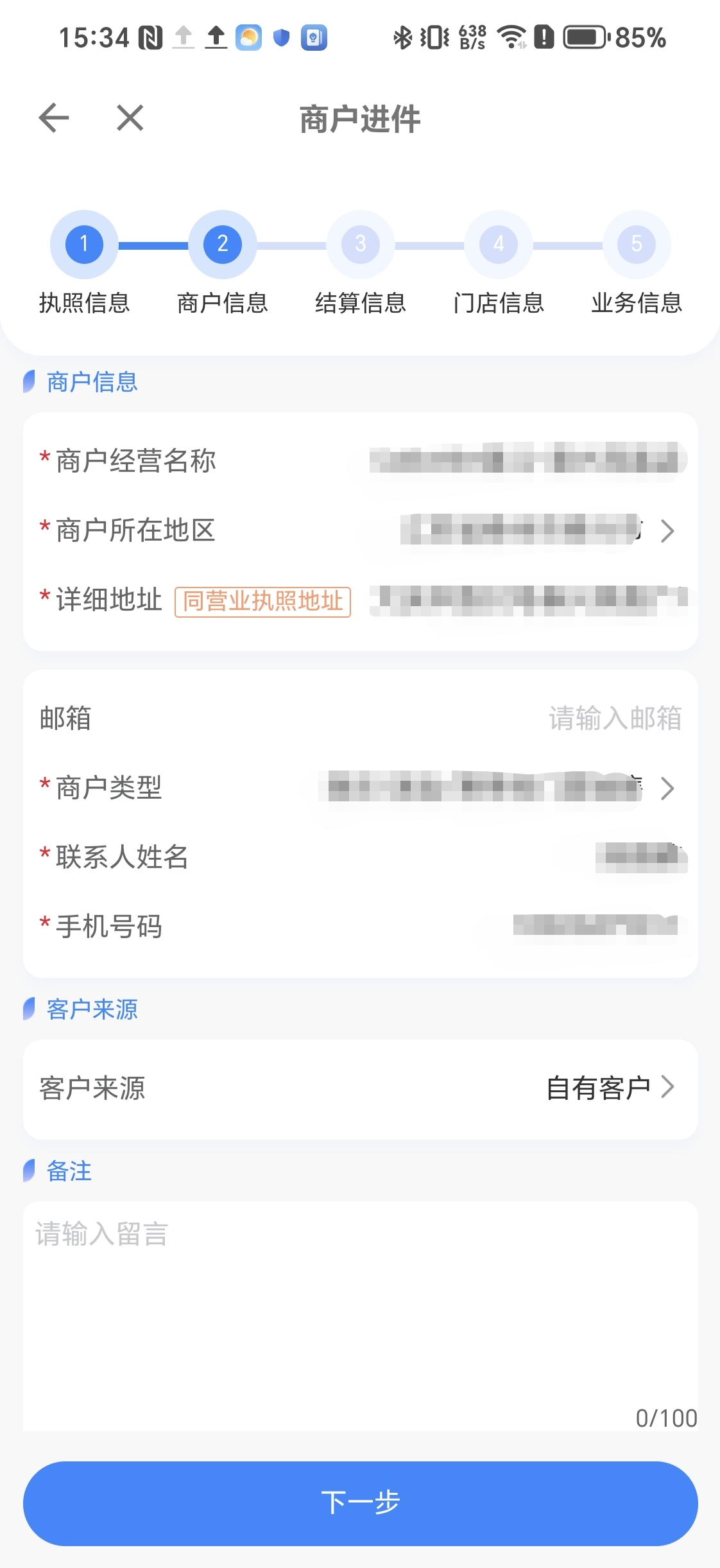
Task: Edit the 手机号码 field
Action: point(361,927)
